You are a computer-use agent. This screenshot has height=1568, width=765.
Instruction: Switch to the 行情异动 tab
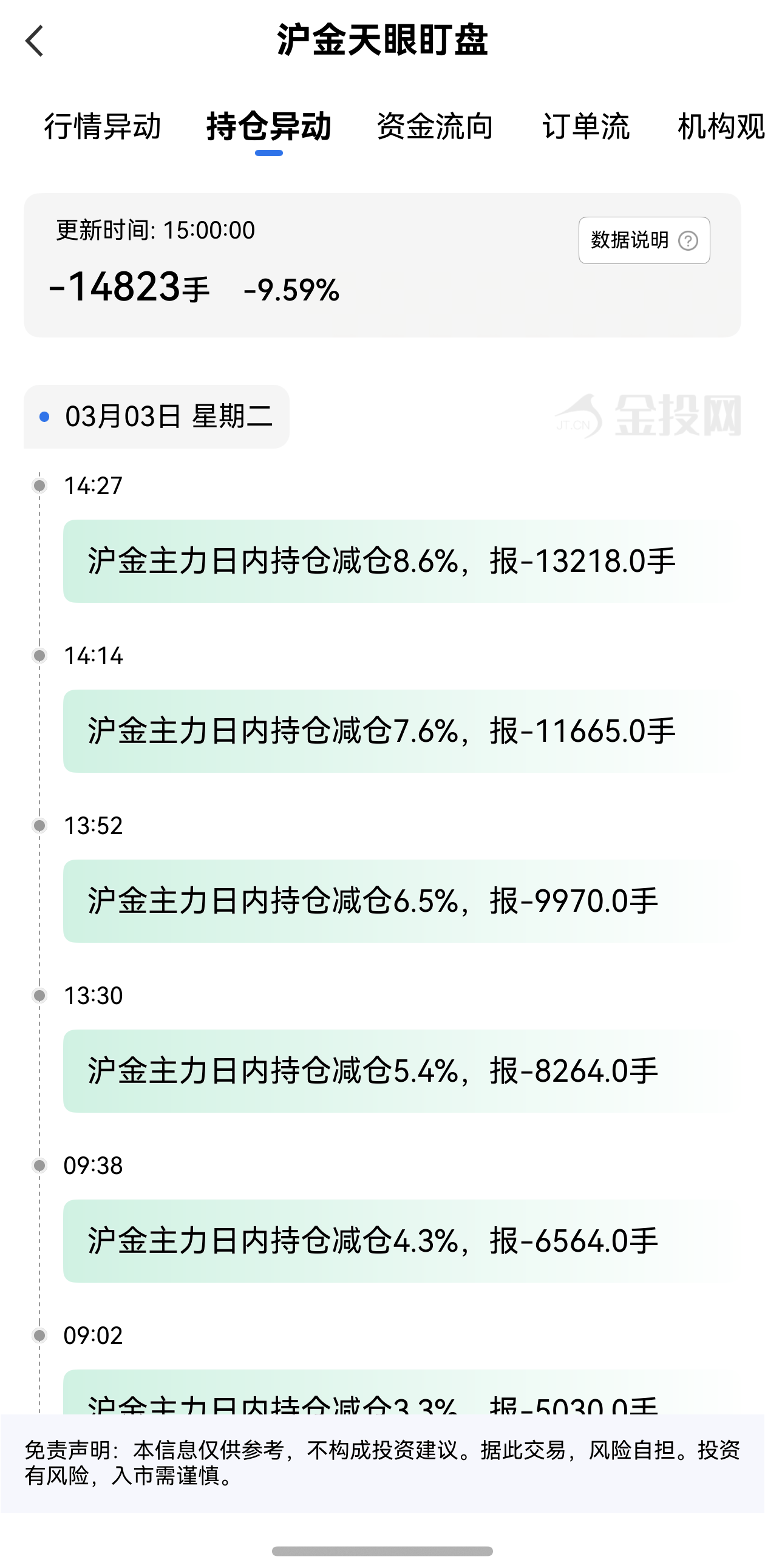(103, 127)
